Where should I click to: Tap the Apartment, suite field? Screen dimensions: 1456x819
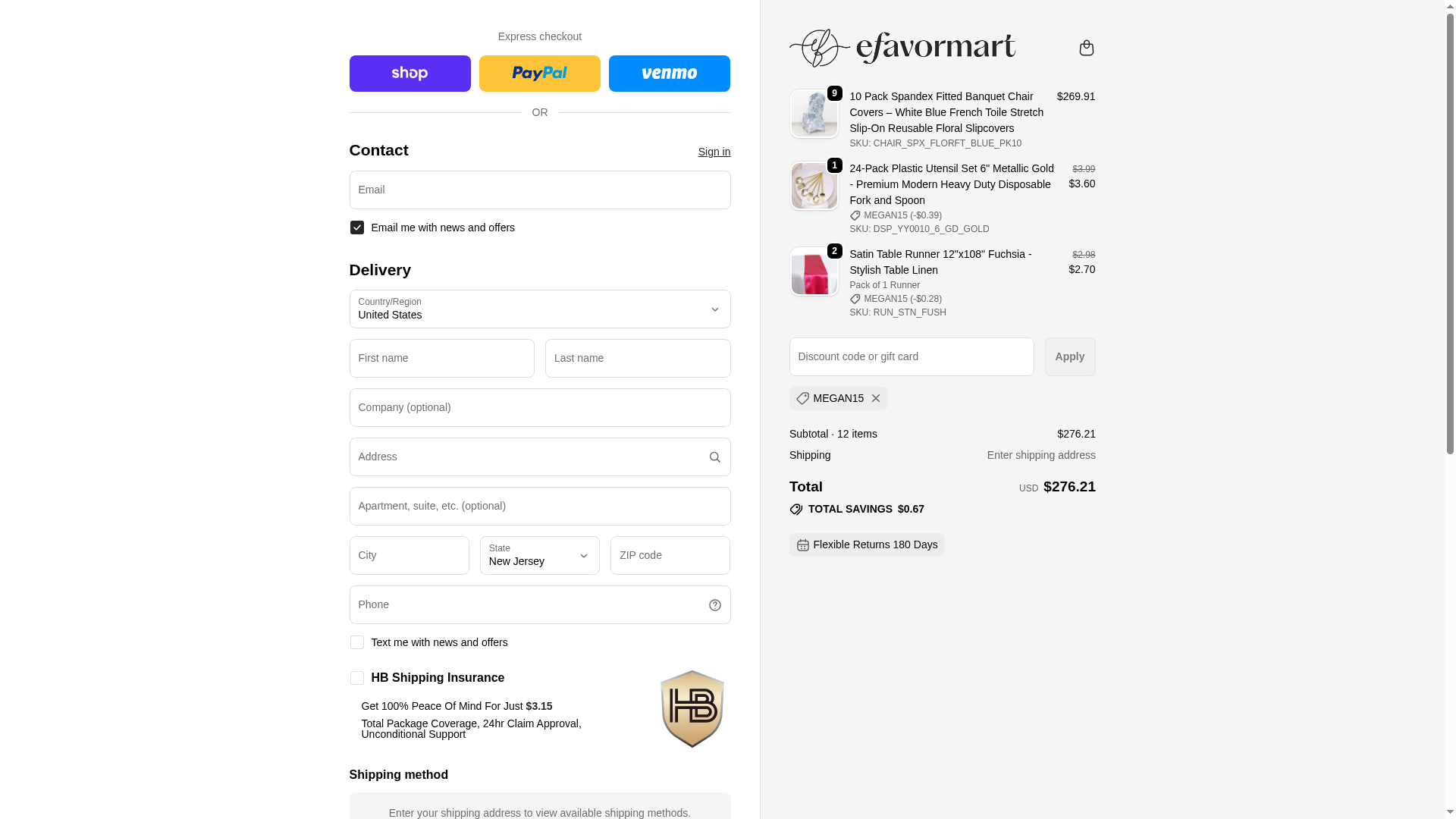(x=539, y=506)
